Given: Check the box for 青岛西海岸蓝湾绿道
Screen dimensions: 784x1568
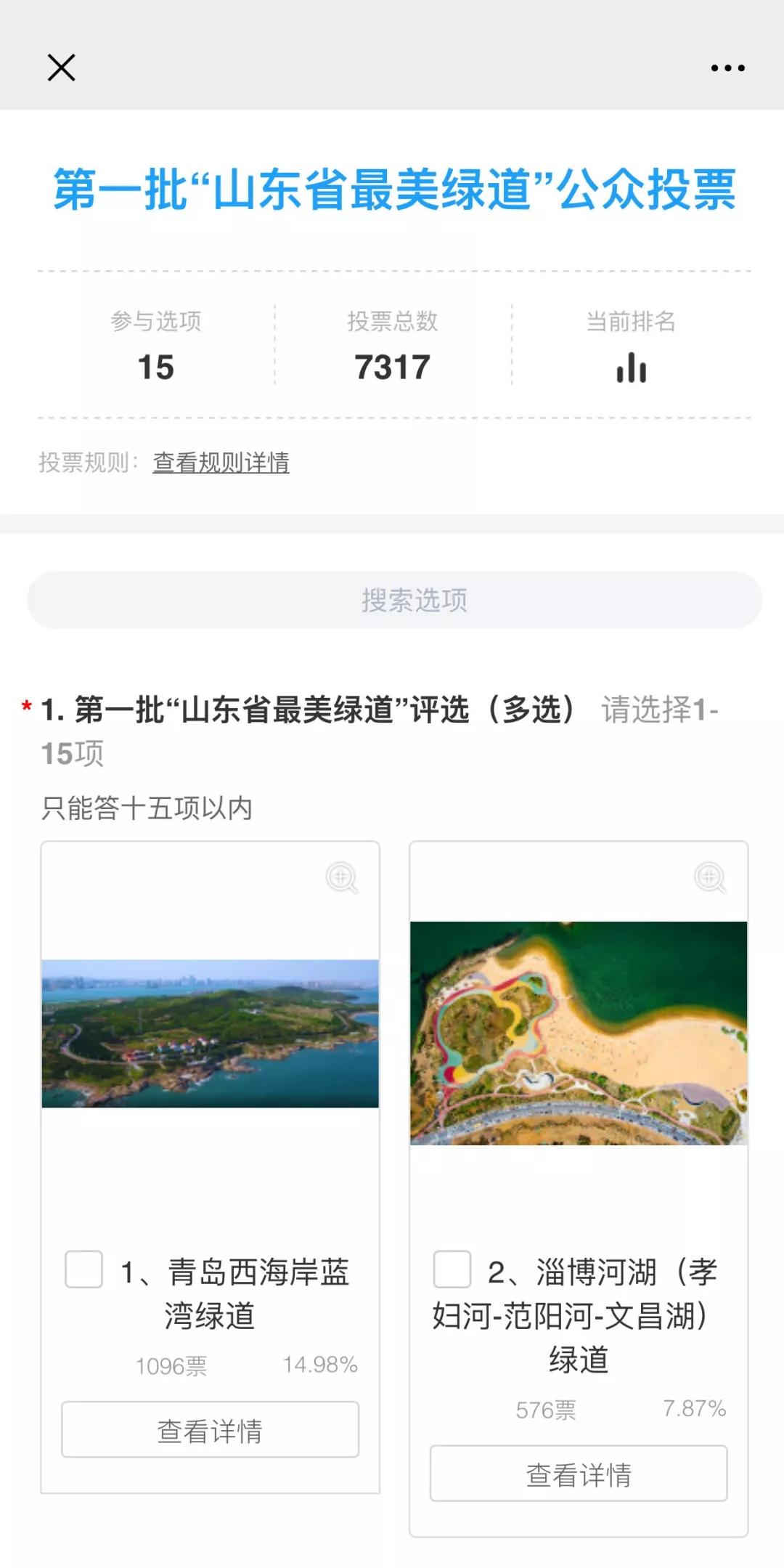Looking at the screenshot, I should coord(83,1269).
